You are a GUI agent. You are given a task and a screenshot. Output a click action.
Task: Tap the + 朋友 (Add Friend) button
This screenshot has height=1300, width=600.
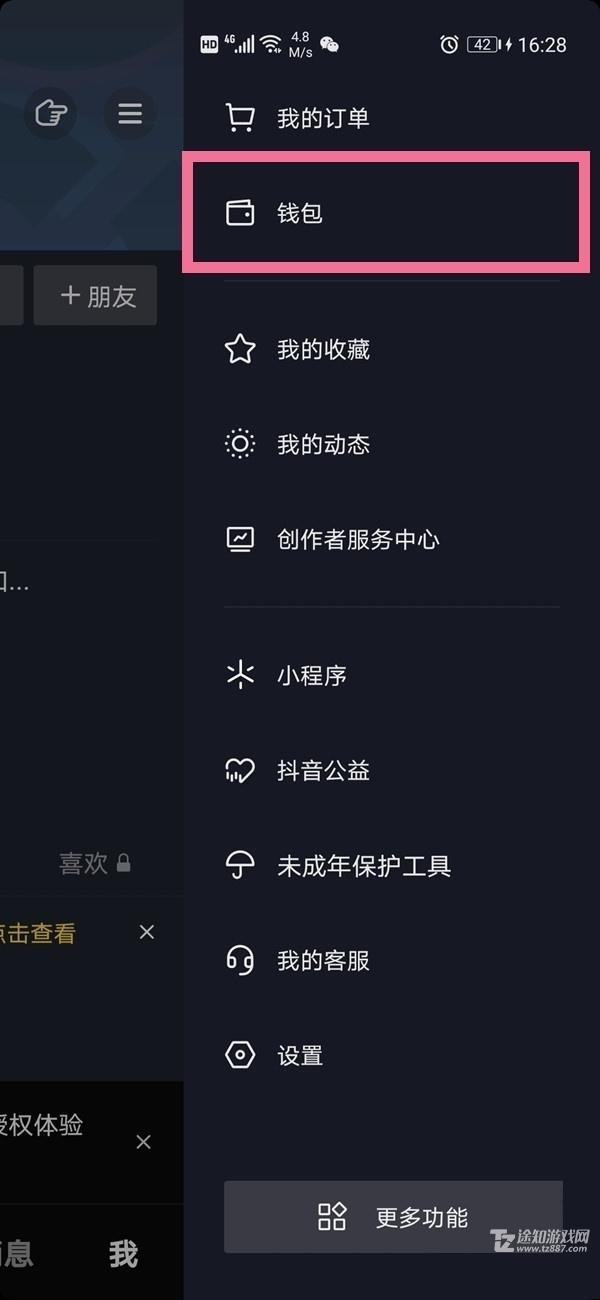96,296
